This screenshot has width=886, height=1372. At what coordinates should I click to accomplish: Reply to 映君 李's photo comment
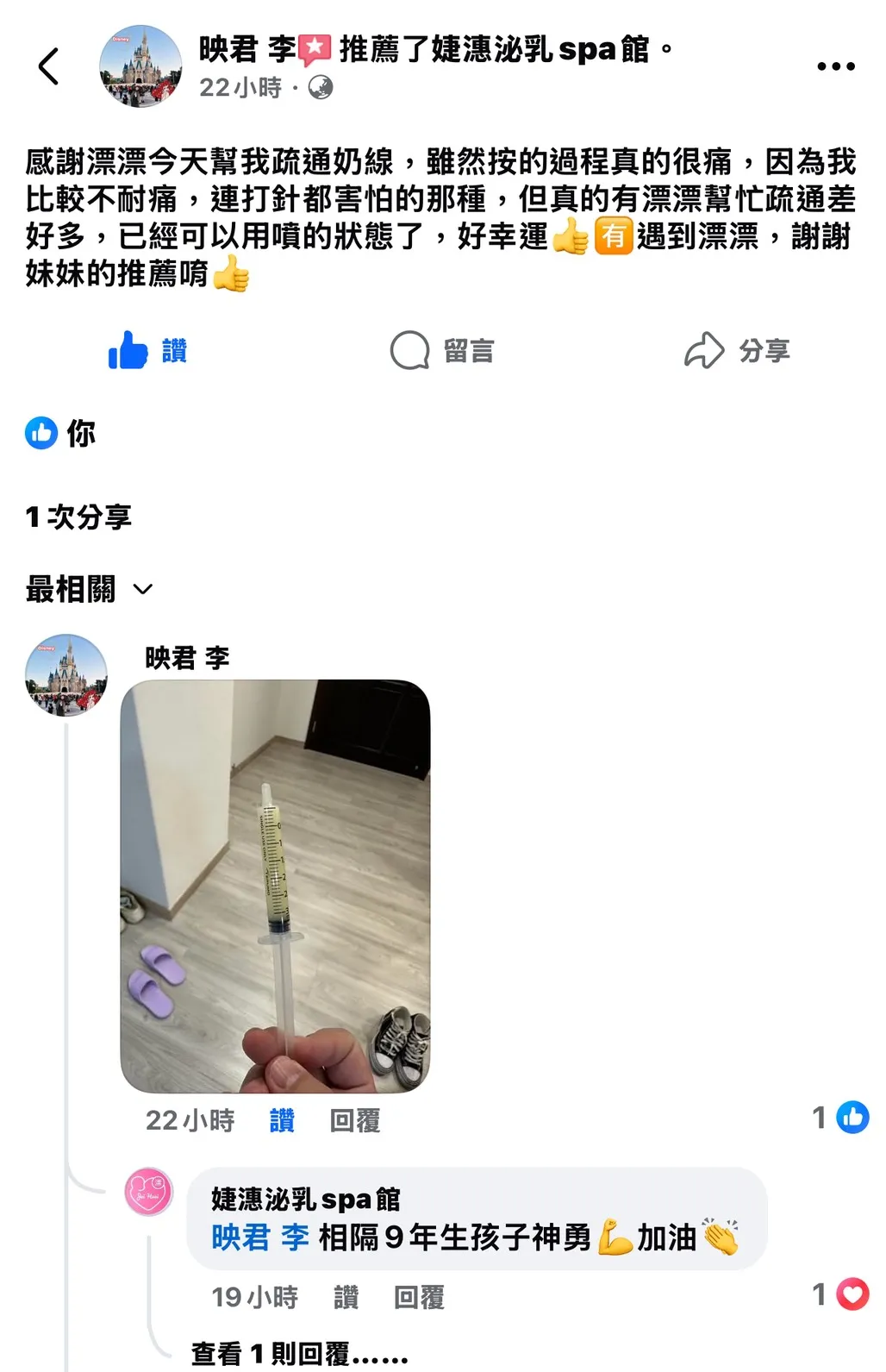point(354,1120)
